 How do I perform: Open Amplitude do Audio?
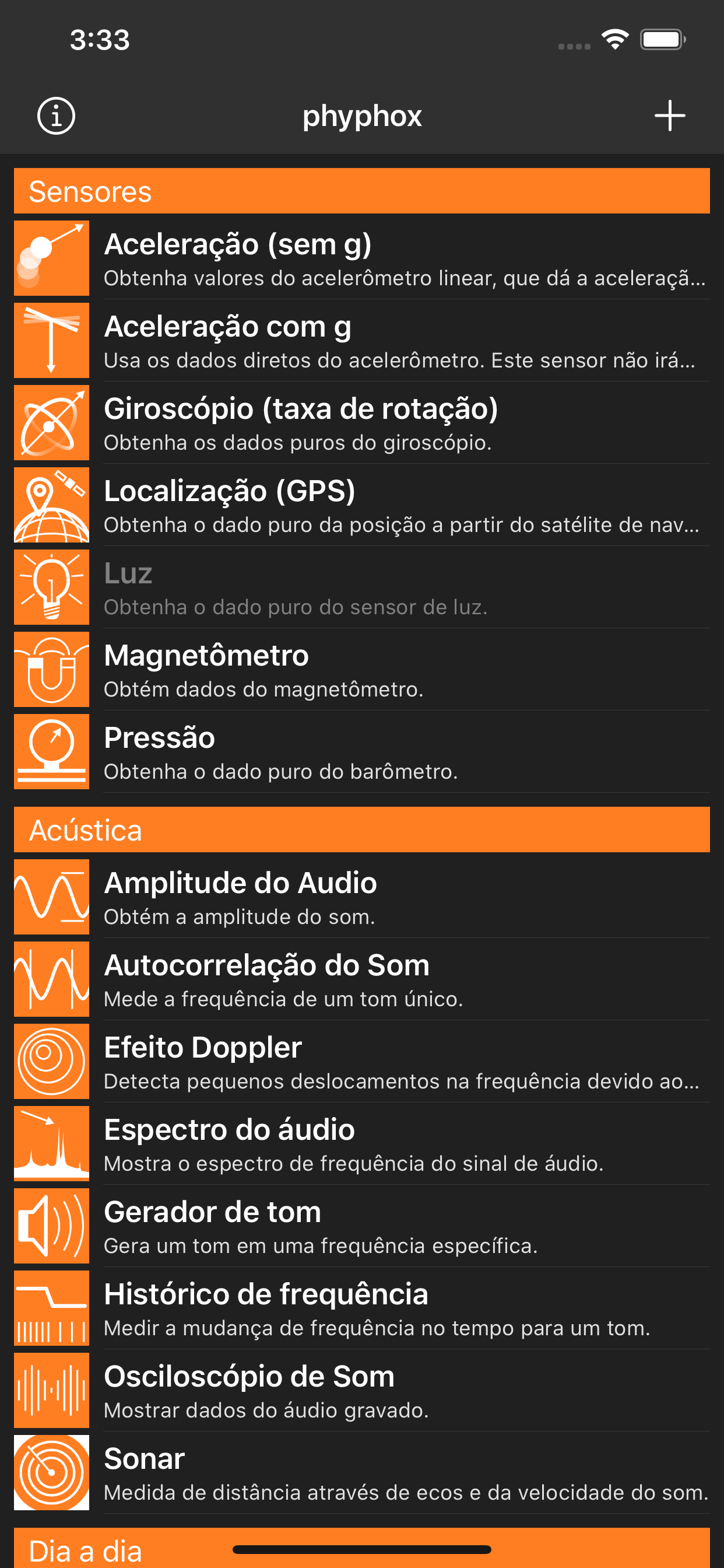[x=362, y=897]
